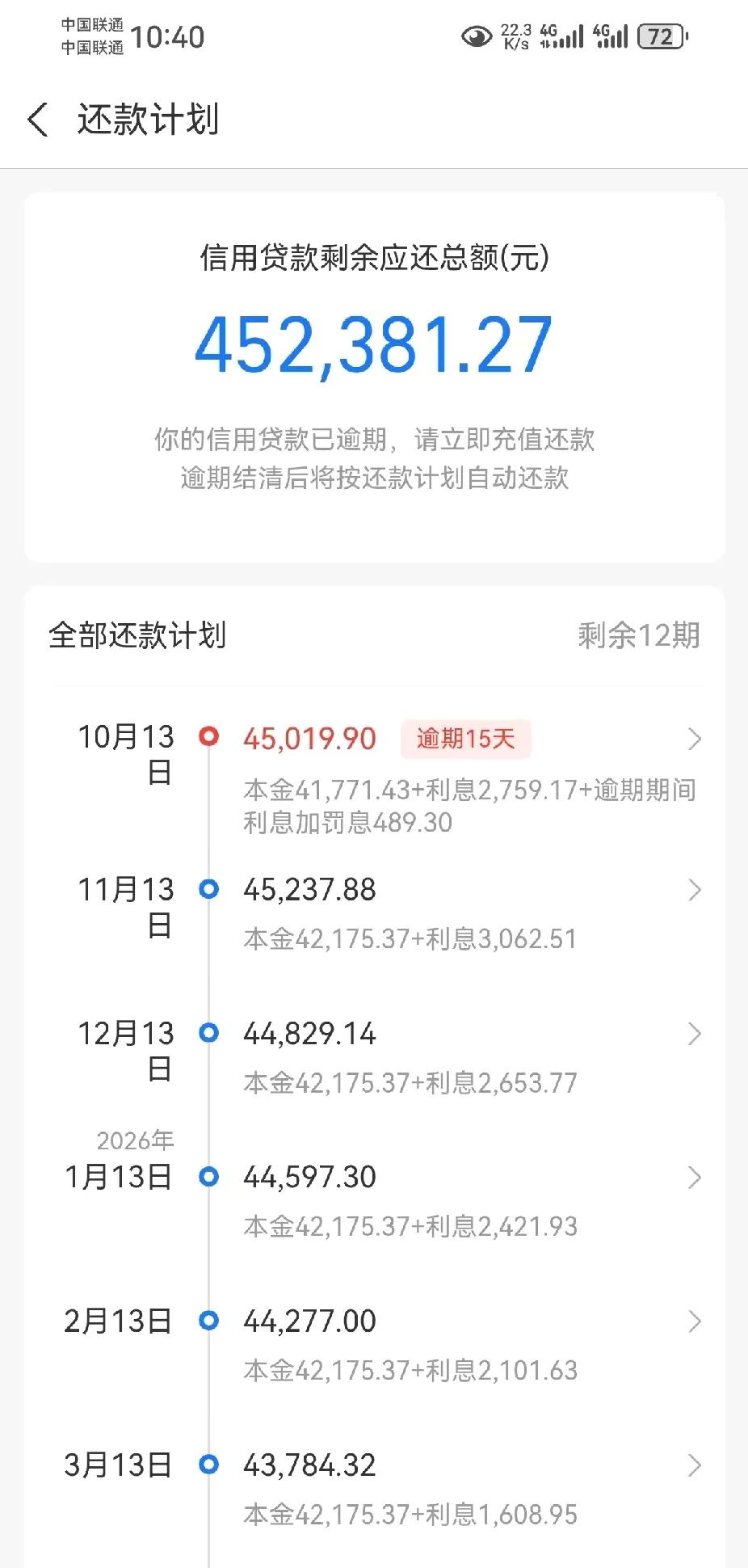Select the 全部还款计划 section header

click(137, 637)
